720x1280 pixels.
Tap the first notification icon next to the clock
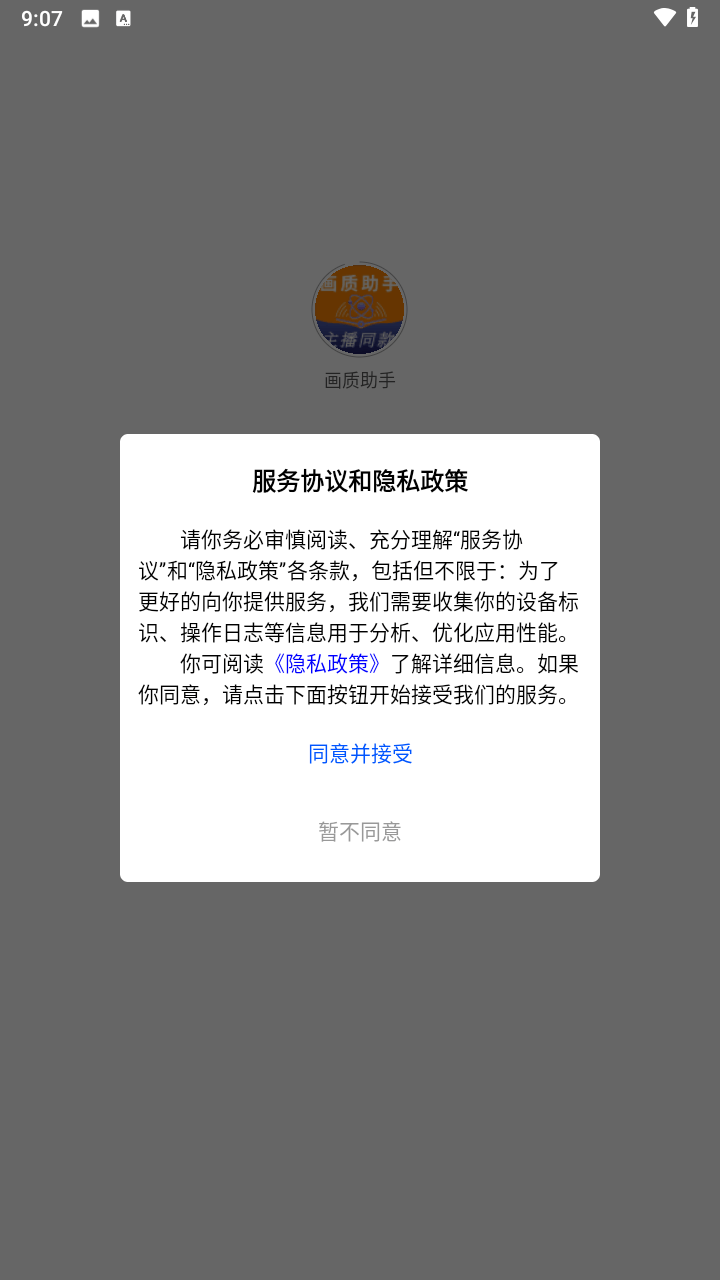click(x=89, y=17)
